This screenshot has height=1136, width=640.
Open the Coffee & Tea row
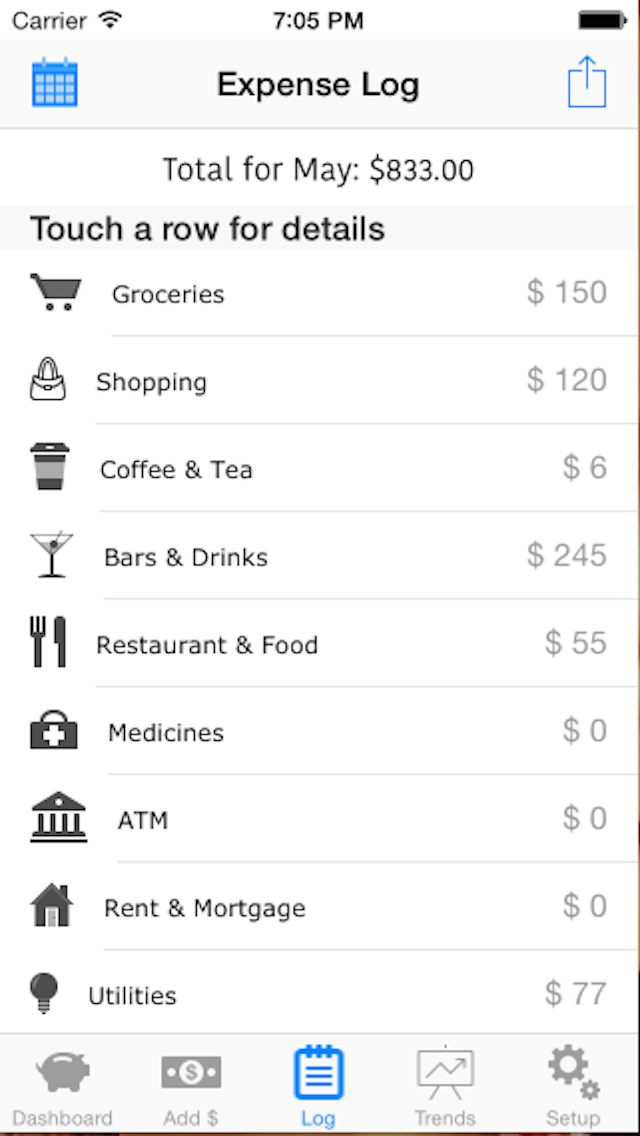pyautogui.click(x=320, y=468)
